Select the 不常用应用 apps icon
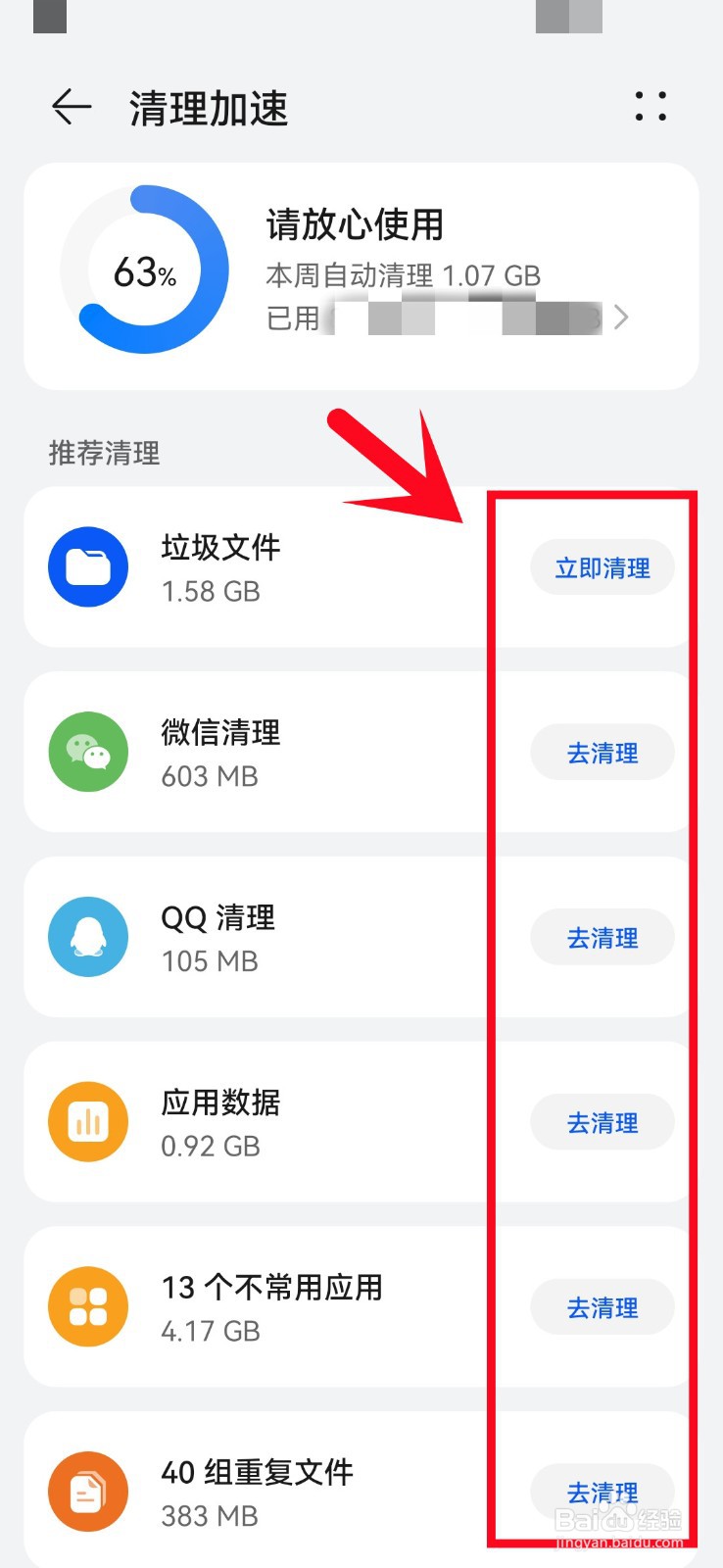This screenshot has height=1568, width=723. 88,1306
